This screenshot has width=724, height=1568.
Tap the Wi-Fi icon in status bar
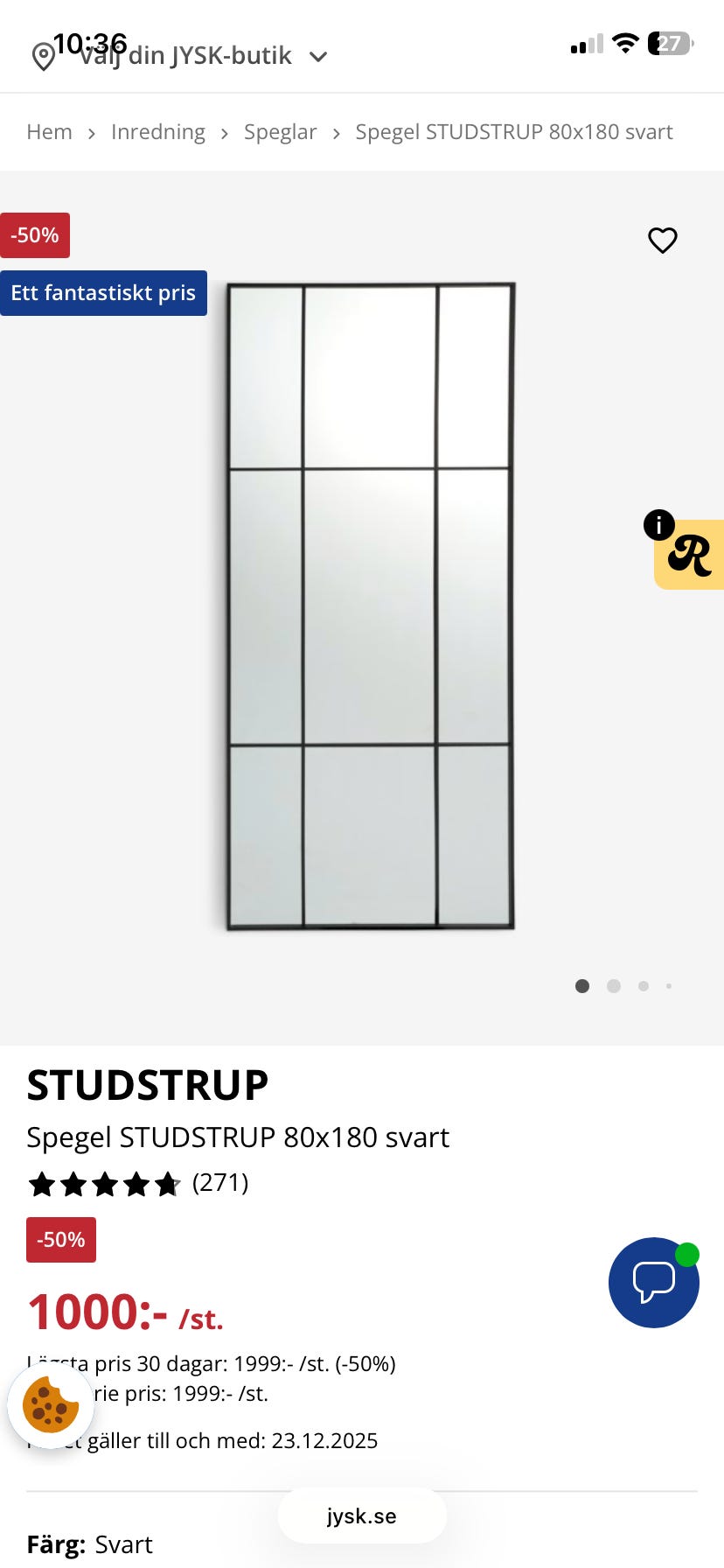(x=625, y=42)
